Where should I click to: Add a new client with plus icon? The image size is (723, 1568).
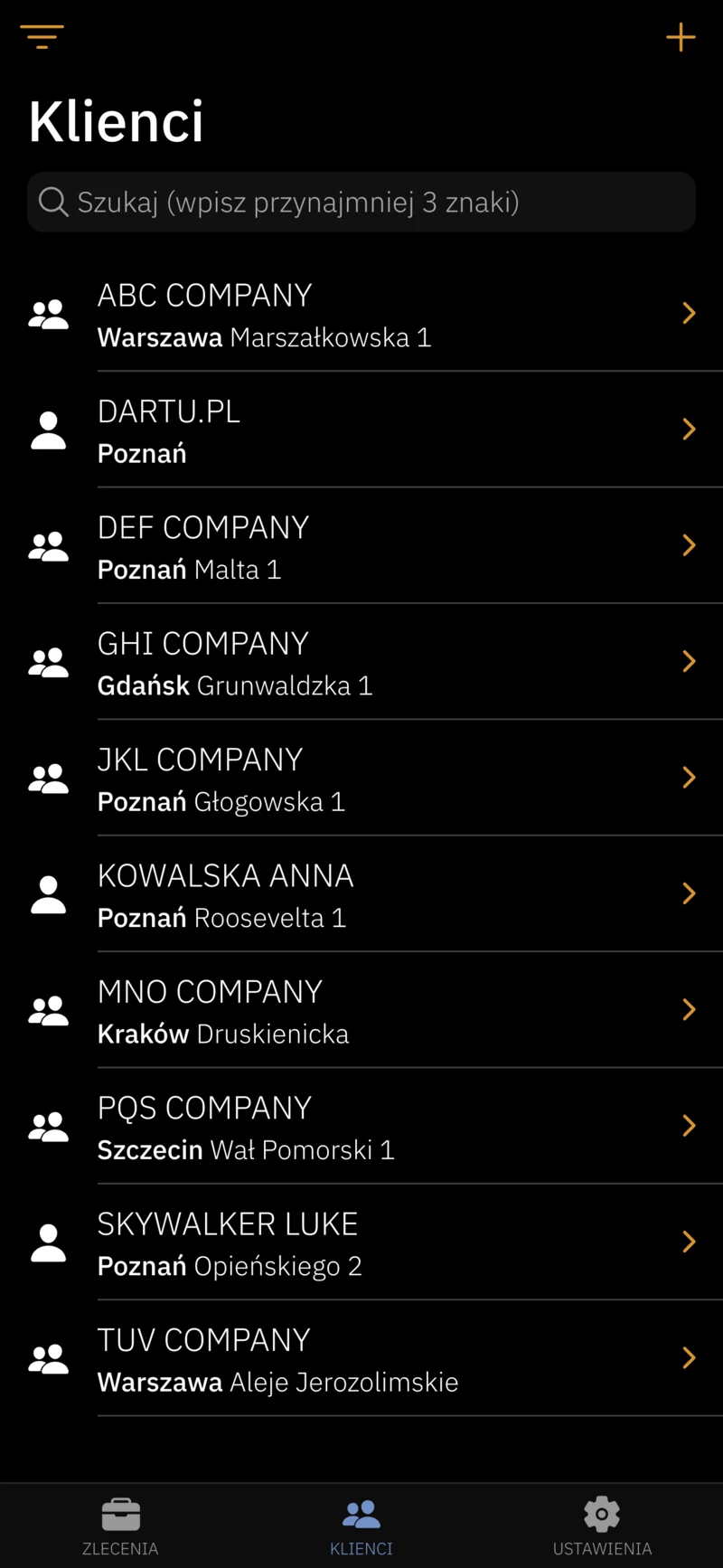pyautogui.click(x=681, y=37)
